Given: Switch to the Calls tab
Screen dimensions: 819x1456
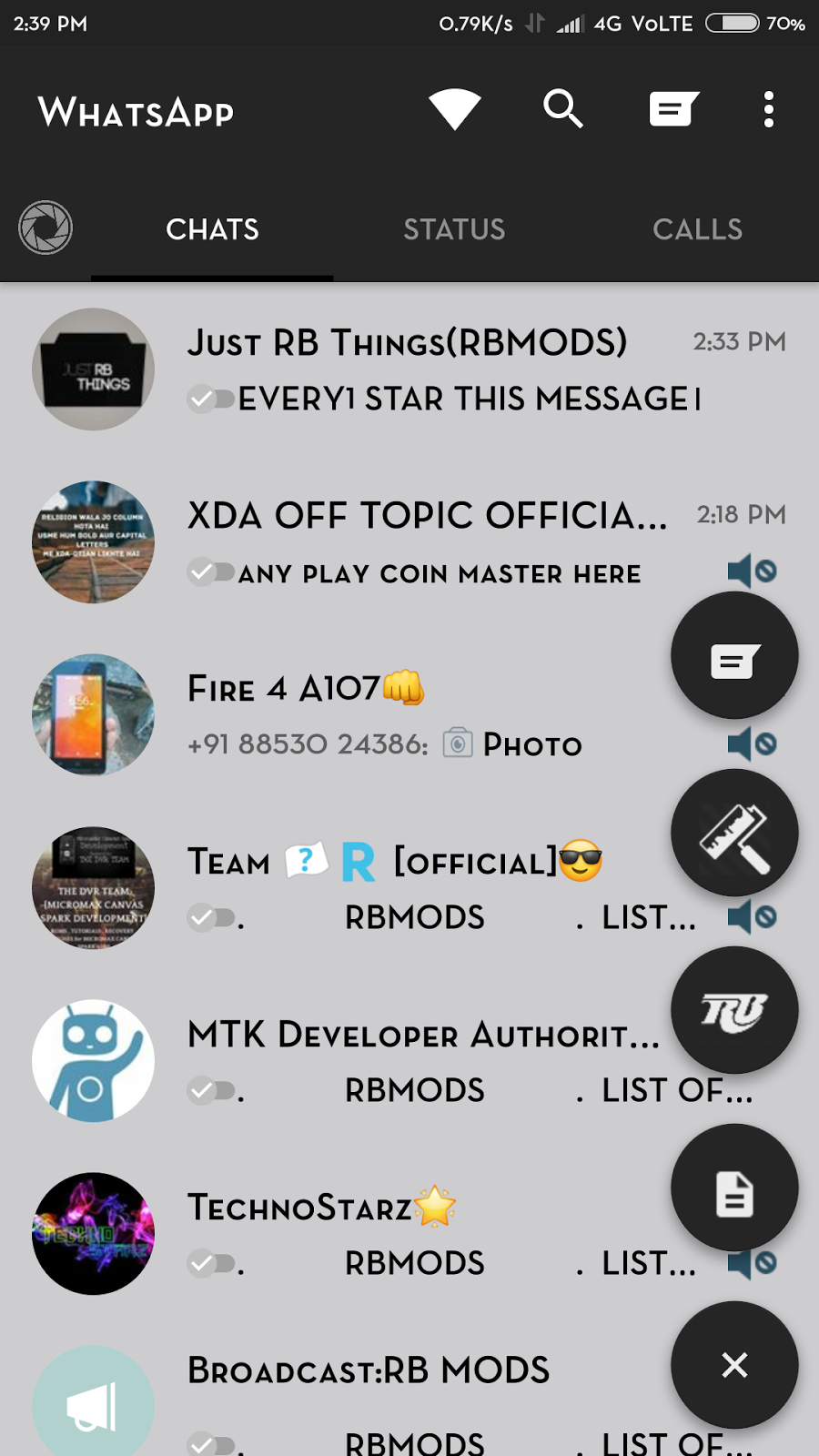Looking at the screenshot, I should point(697,229).
